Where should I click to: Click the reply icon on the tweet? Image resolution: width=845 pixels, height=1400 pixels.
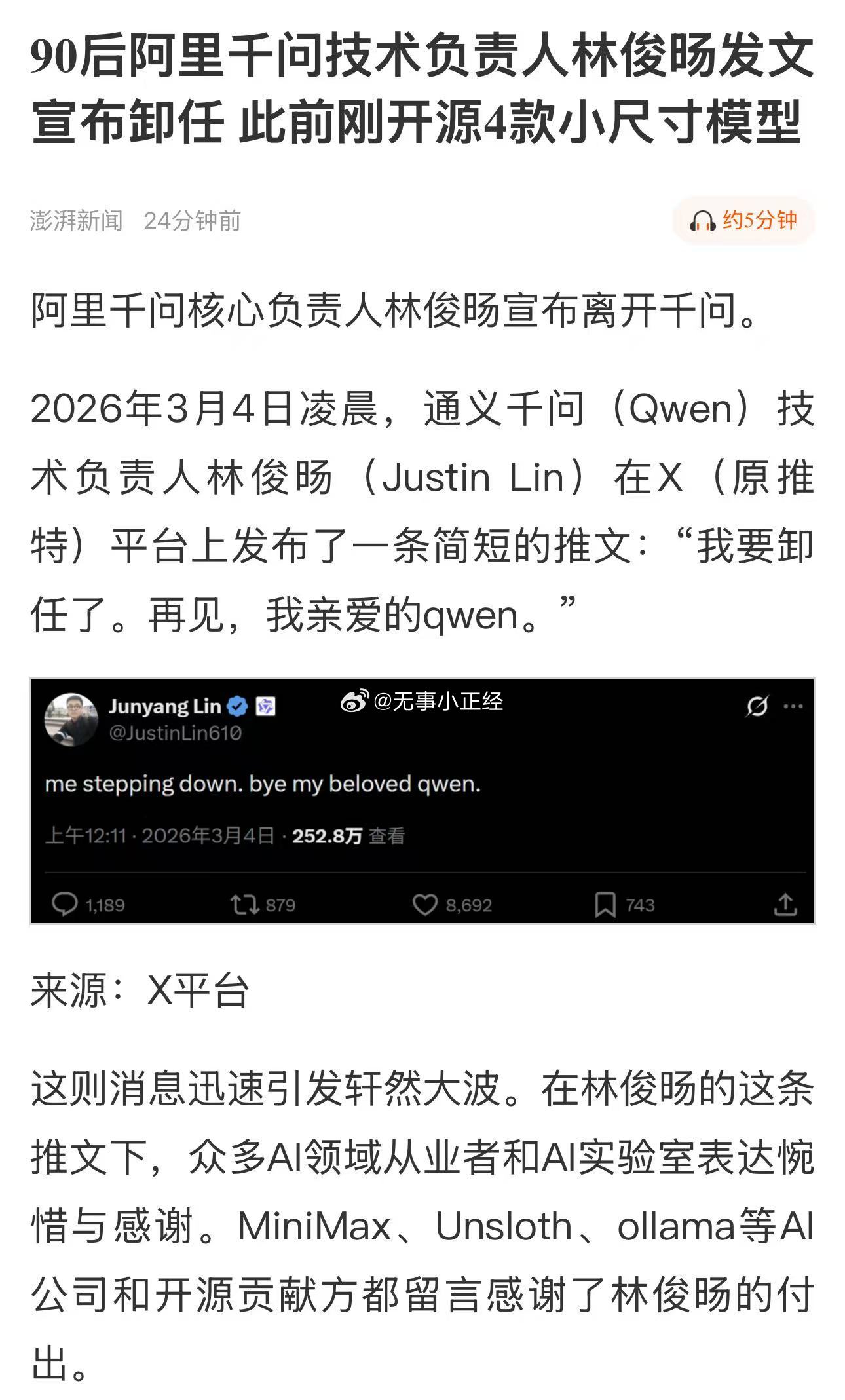pos(66,903)
